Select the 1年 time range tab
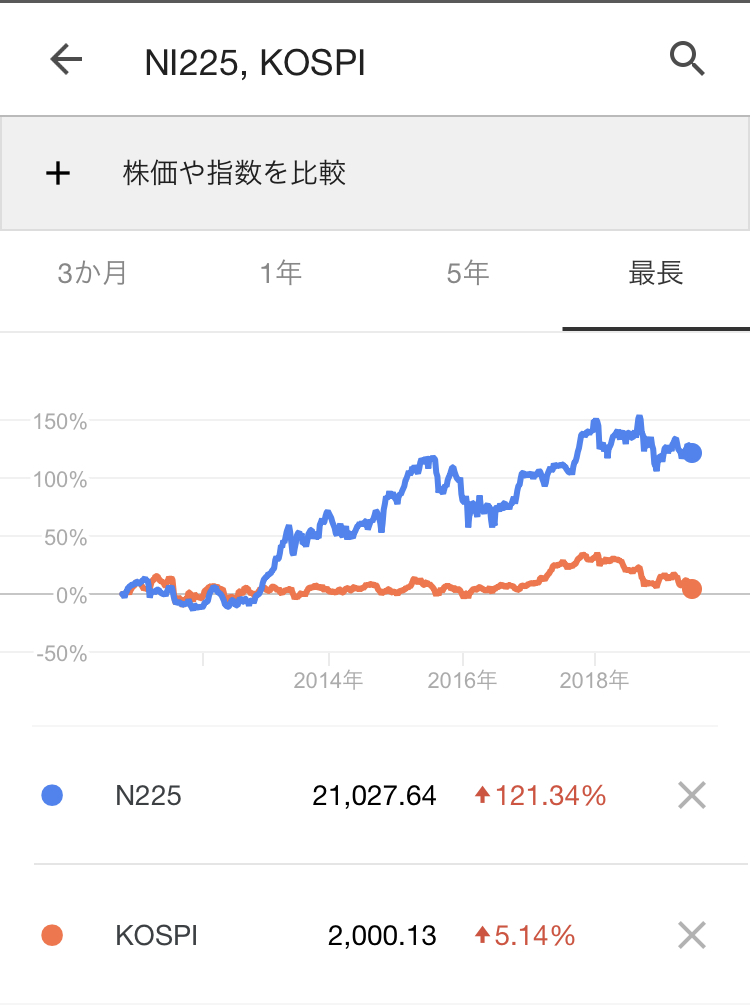750x1005 pixels. (281, 273)
